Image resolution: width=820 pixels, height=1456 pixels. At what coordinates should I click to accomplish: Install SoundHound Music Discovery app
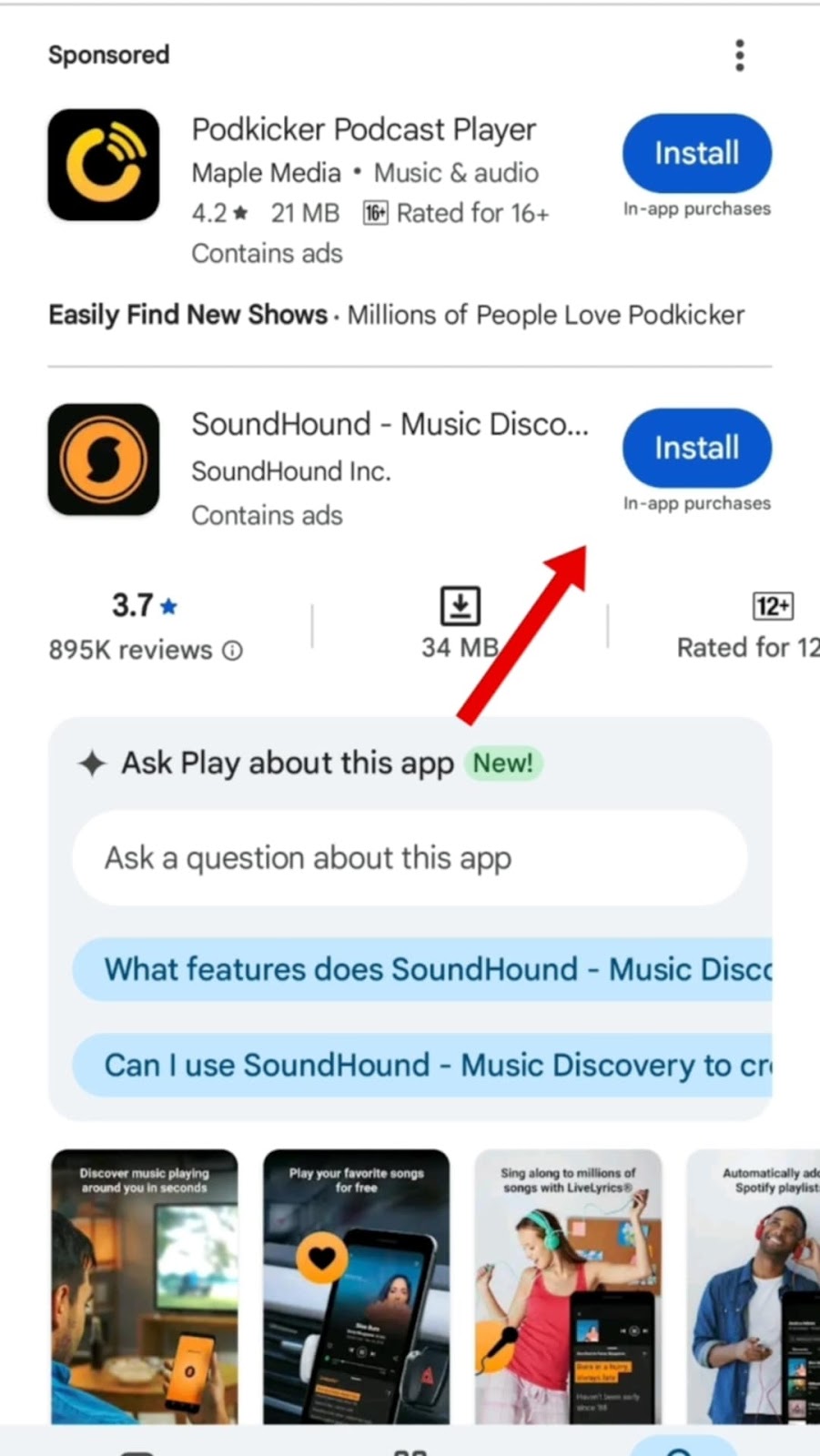pyautogui.click(x=697, y=448)
